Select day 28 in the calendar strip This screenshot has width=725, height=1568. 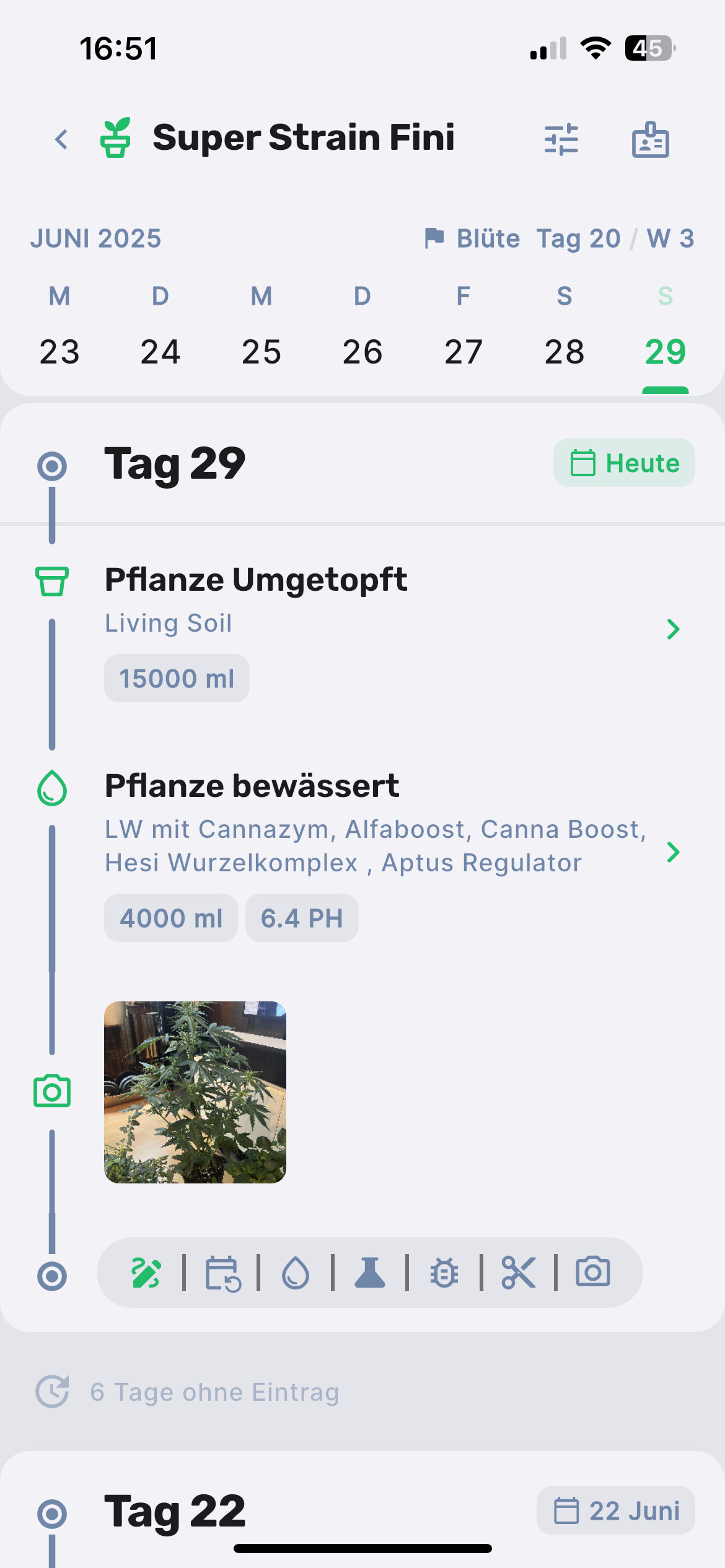564,351
